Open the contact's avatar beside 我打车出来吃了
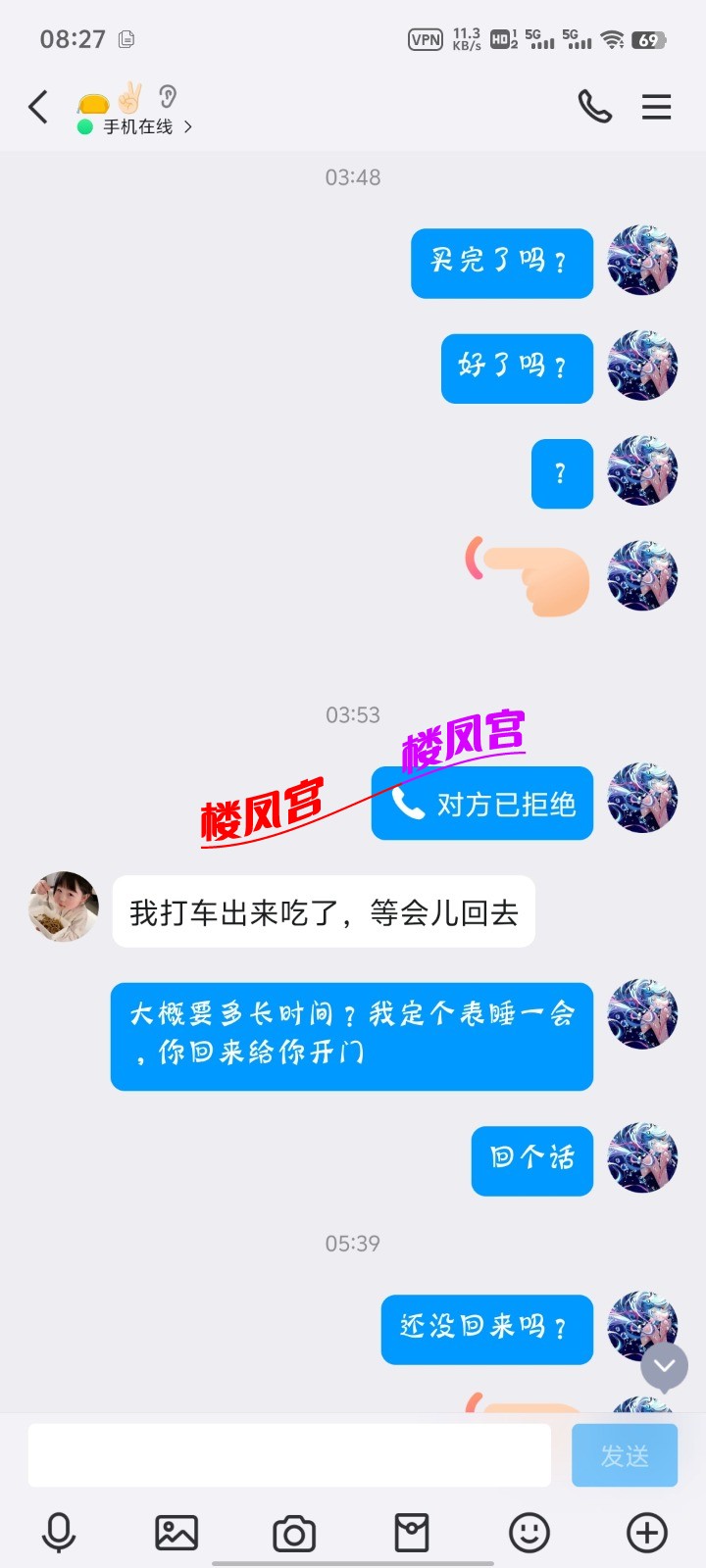706x1568 pixels. click(x=64, y=906)
